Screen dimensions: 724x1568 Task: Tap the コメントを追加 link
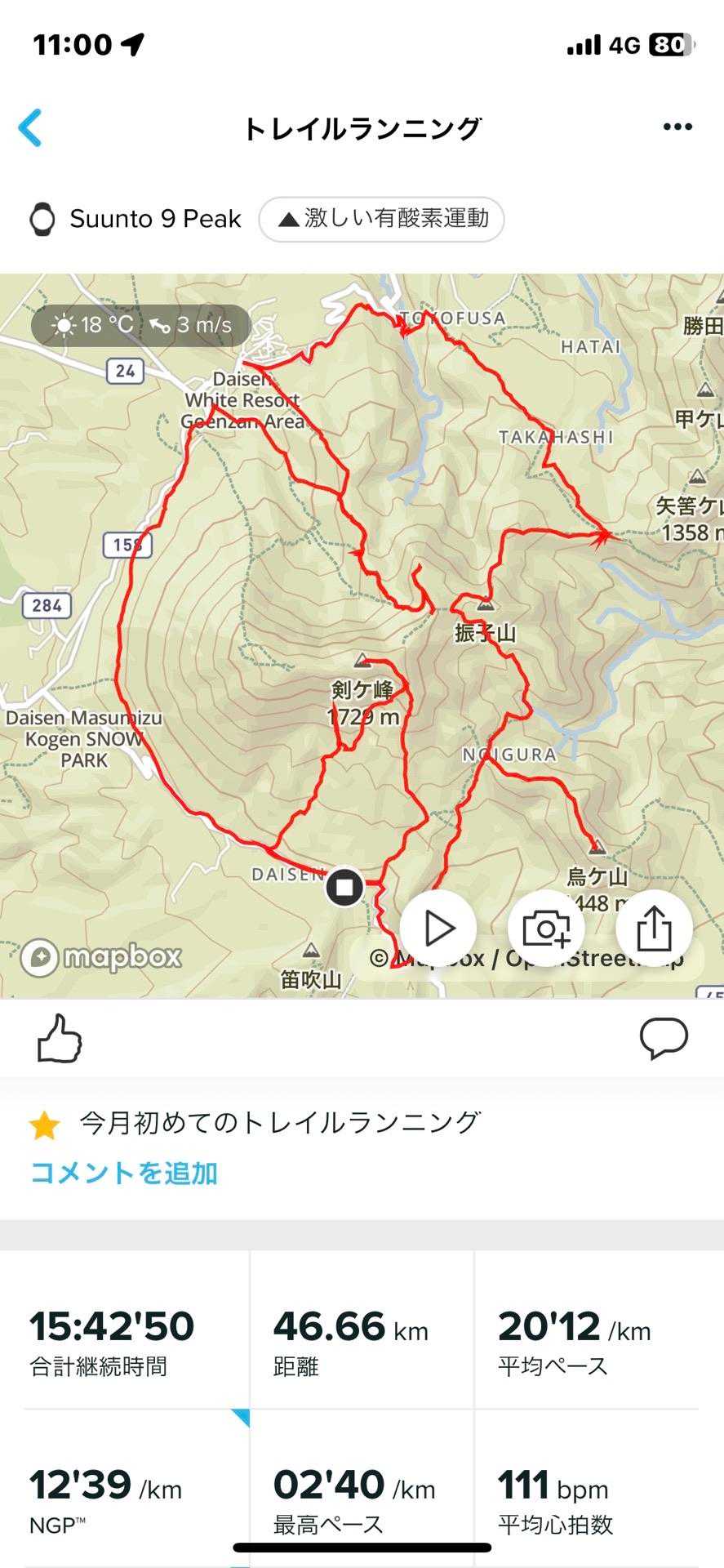pyautogui.click(x=124, y=1173)
